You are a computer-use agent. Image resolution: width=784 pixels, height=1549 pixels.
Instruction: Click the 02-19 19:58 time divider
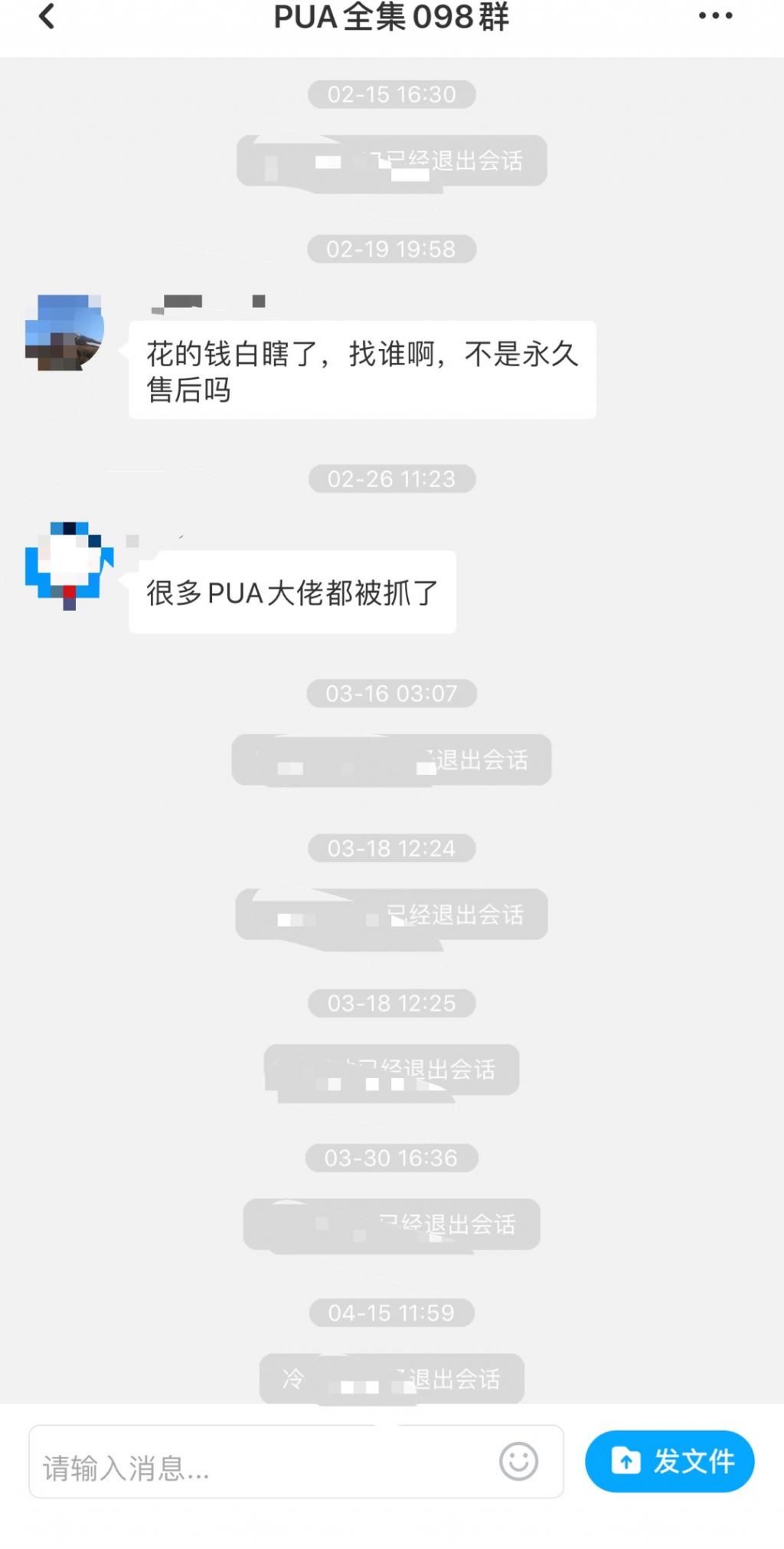[390, 248]
